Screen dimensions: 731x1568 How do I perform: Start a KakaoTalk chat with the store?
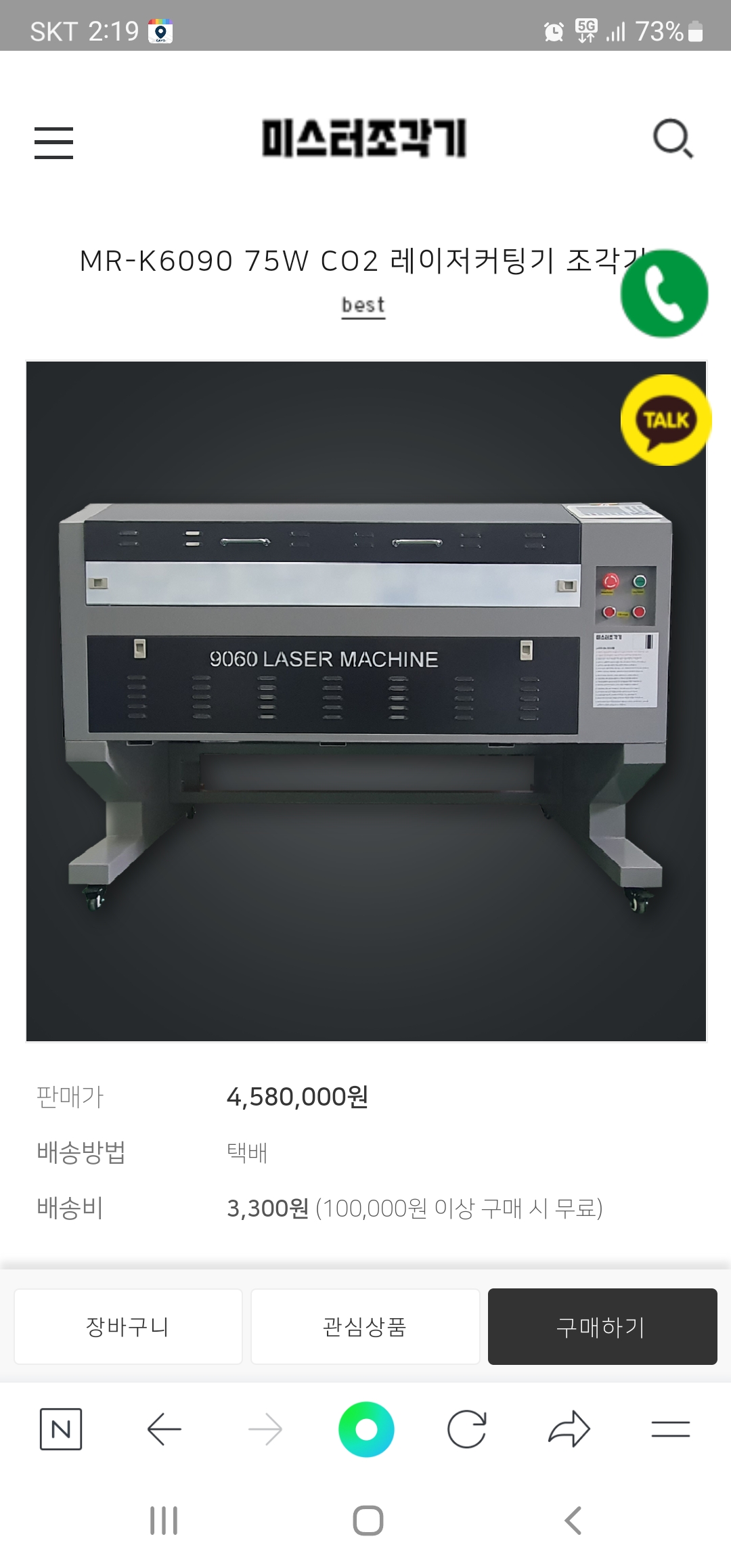coord(665,420)
